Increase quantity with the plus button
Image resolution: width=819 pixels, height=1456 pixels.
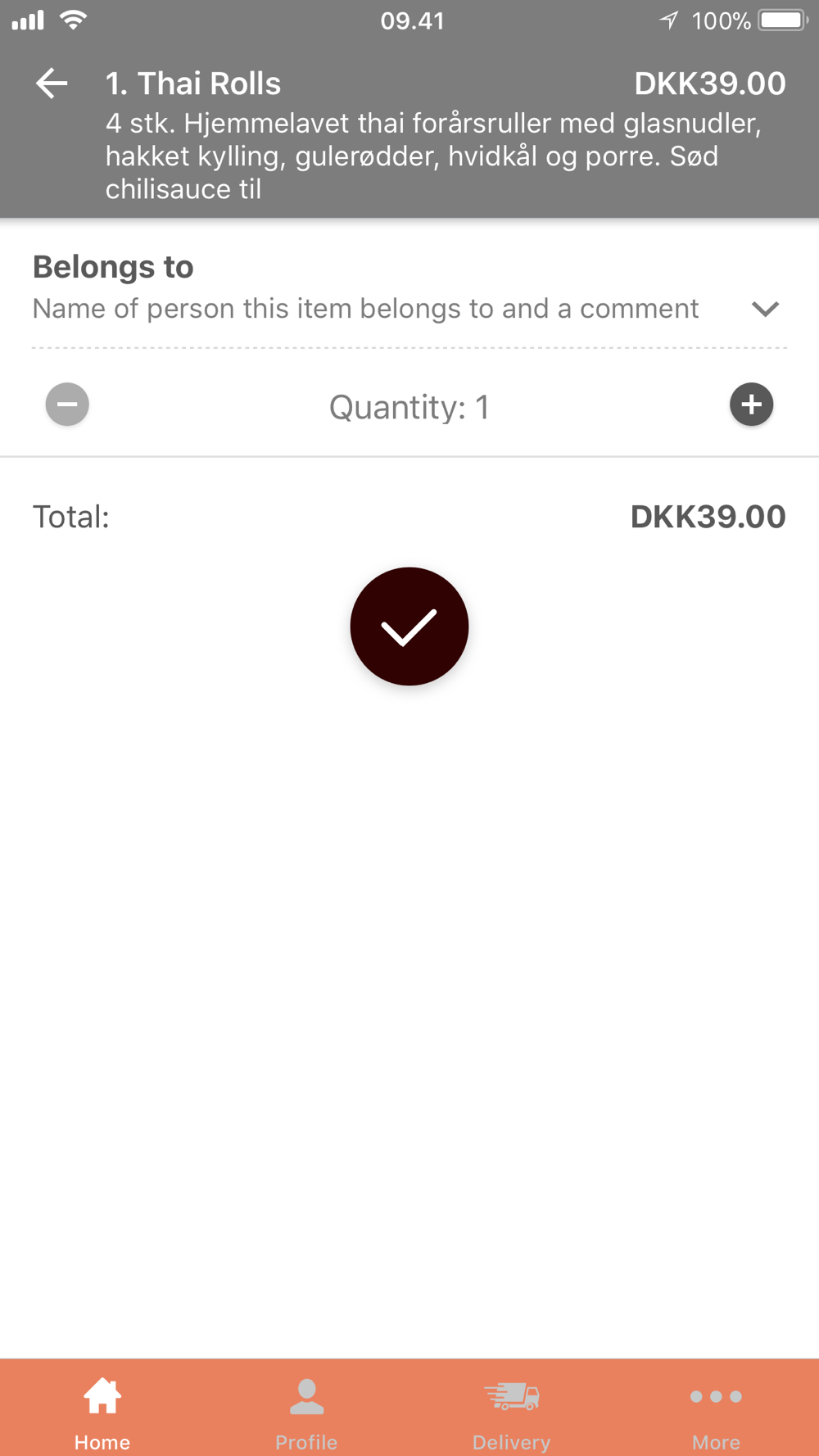(751, 405)
